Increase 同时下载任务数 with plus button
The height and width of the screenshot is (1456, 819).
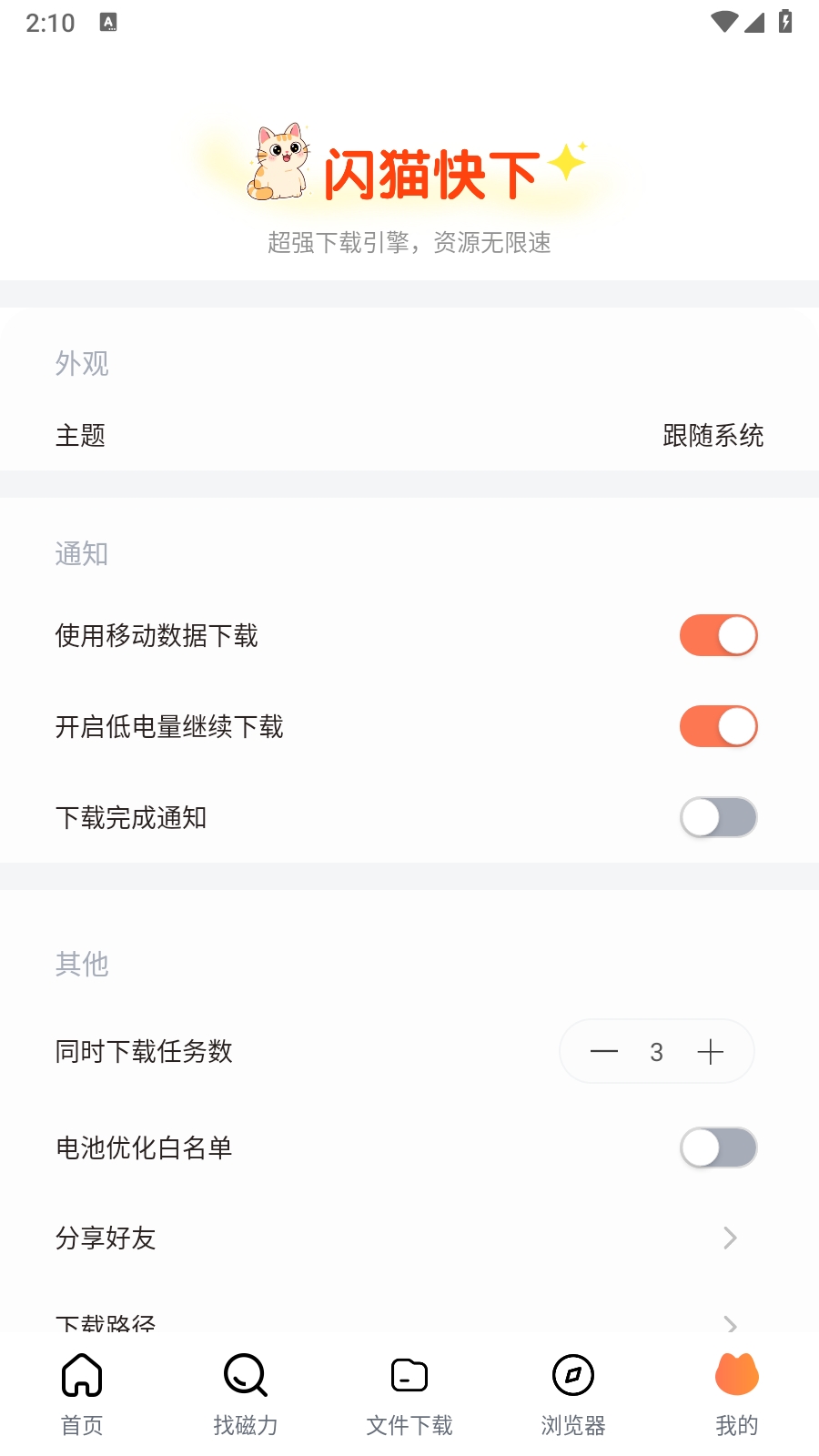tap(711, 1051)
